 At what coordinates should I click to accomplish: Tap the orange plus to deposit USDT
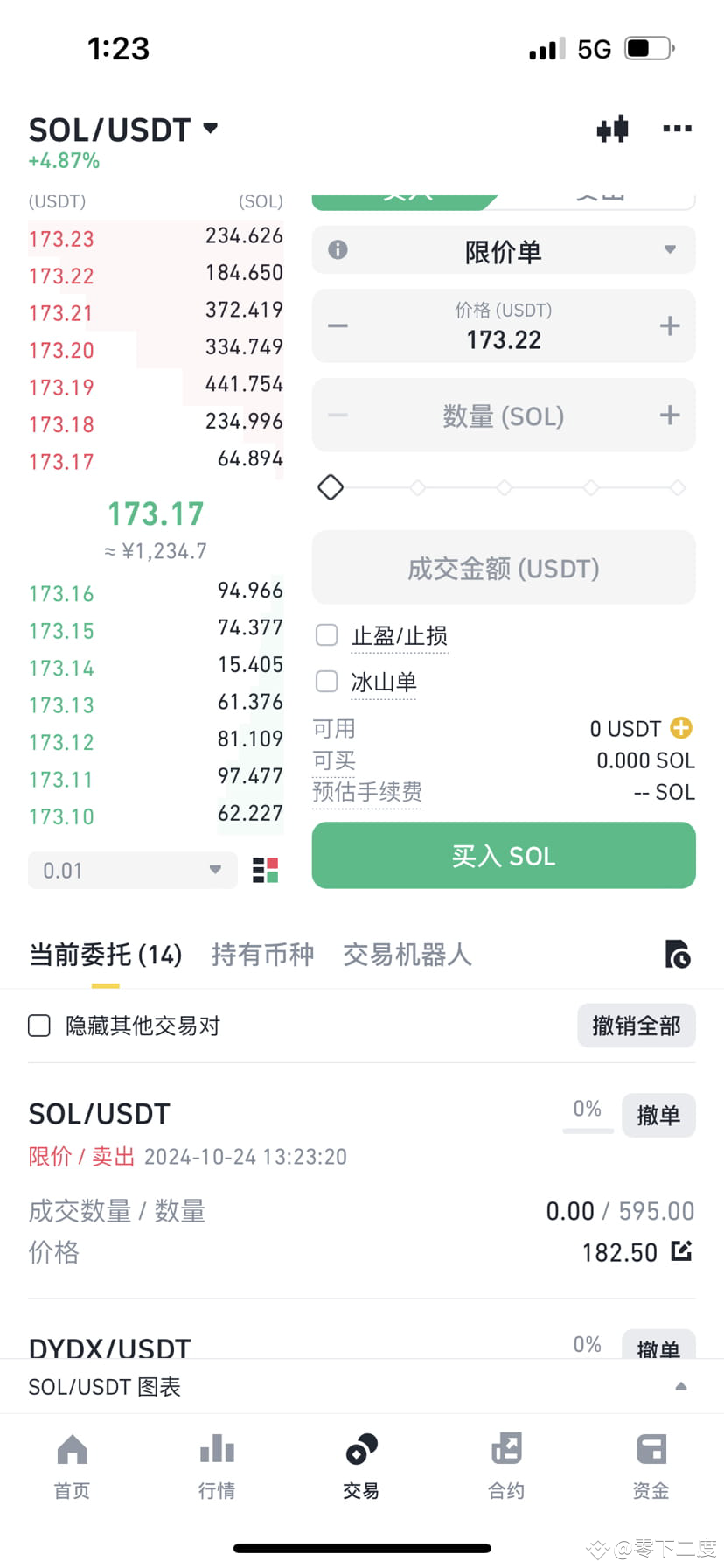pyautogui.click(x=680, y=727)
